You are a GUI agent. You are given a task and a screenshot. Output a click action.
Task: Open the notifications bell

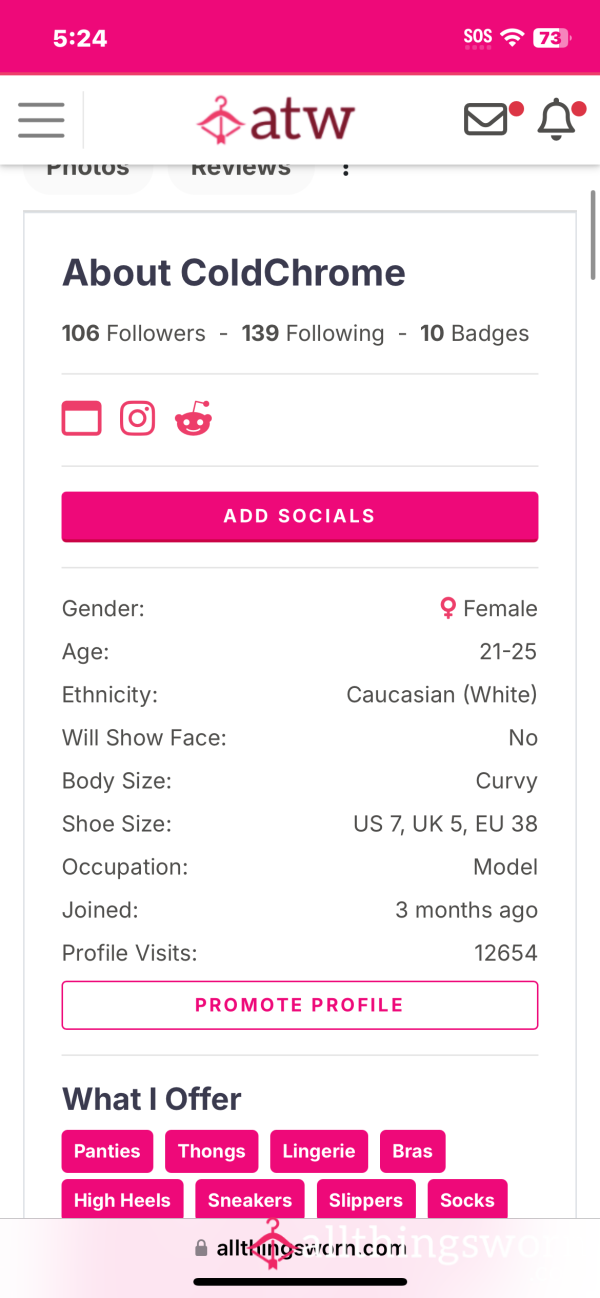(x=556, y=119)
